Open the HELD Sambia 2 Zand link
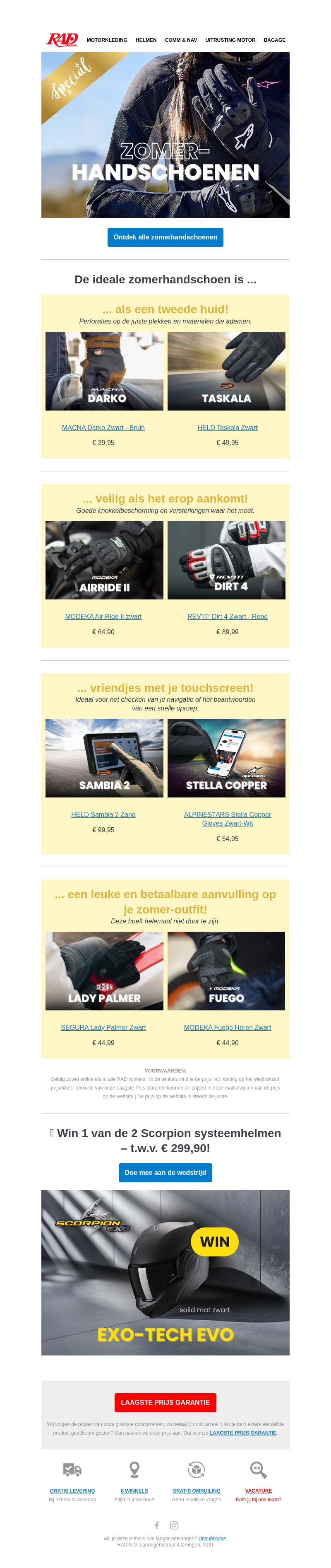Image resolution: width=331 pixels, height=1568 pixels. click(x=103, y=814)
